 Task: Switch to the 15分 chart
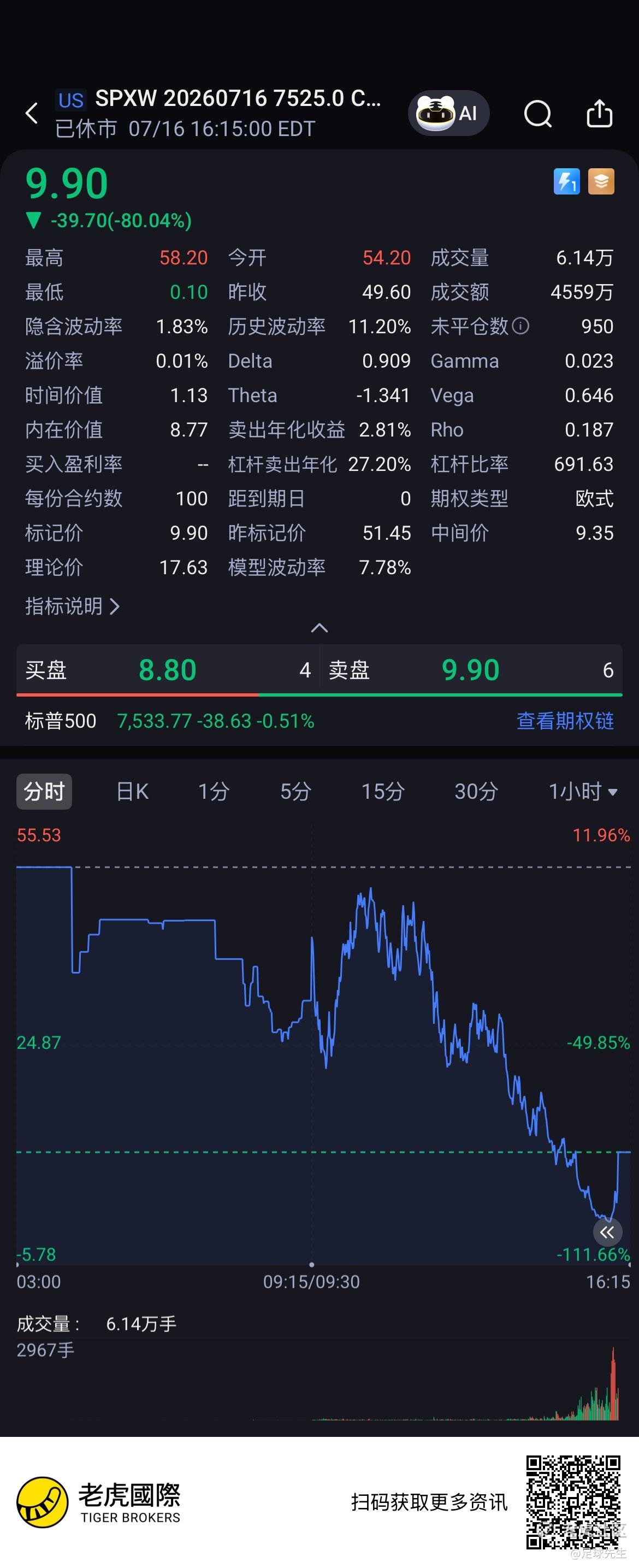[383, 792]
